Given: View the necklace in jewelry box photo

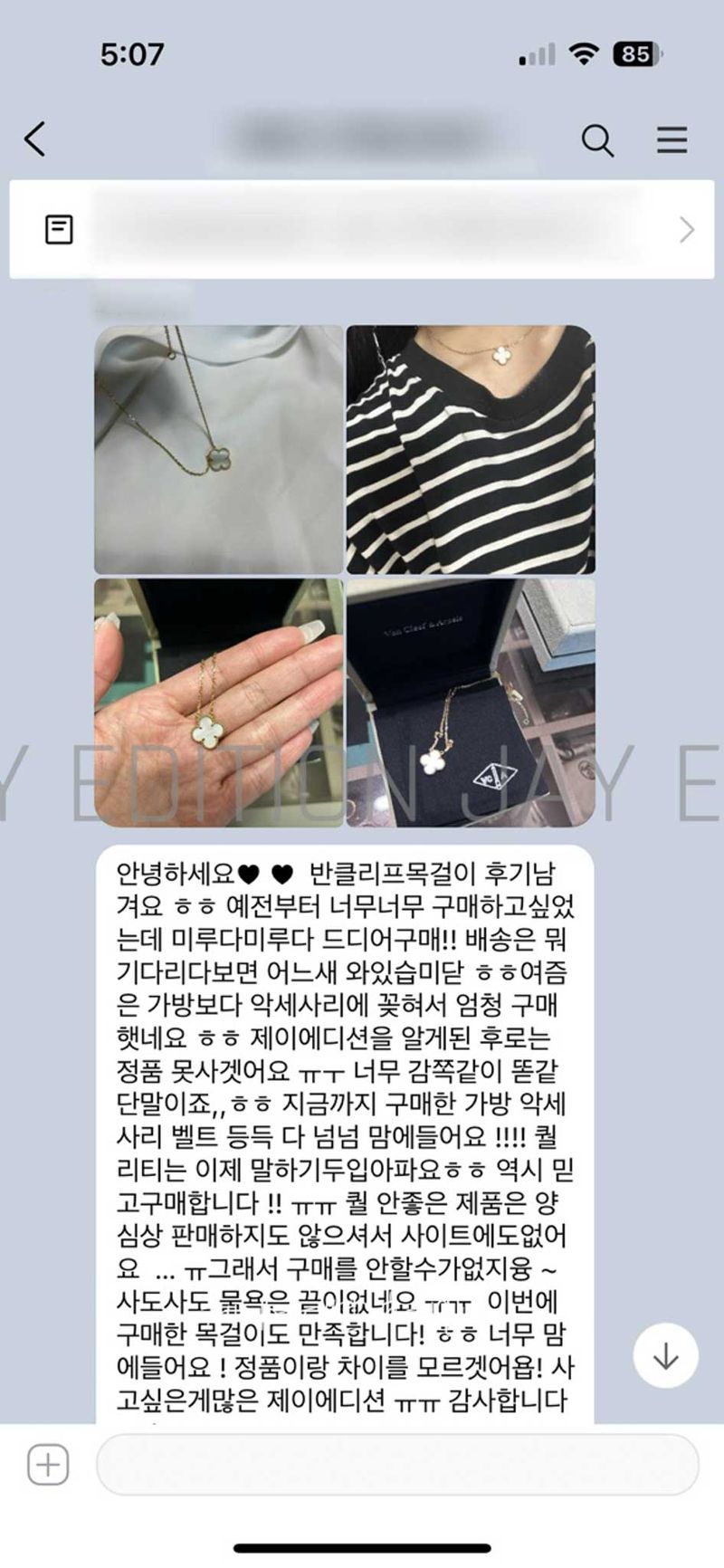Looking at the screenshot, I should [471, 703].
